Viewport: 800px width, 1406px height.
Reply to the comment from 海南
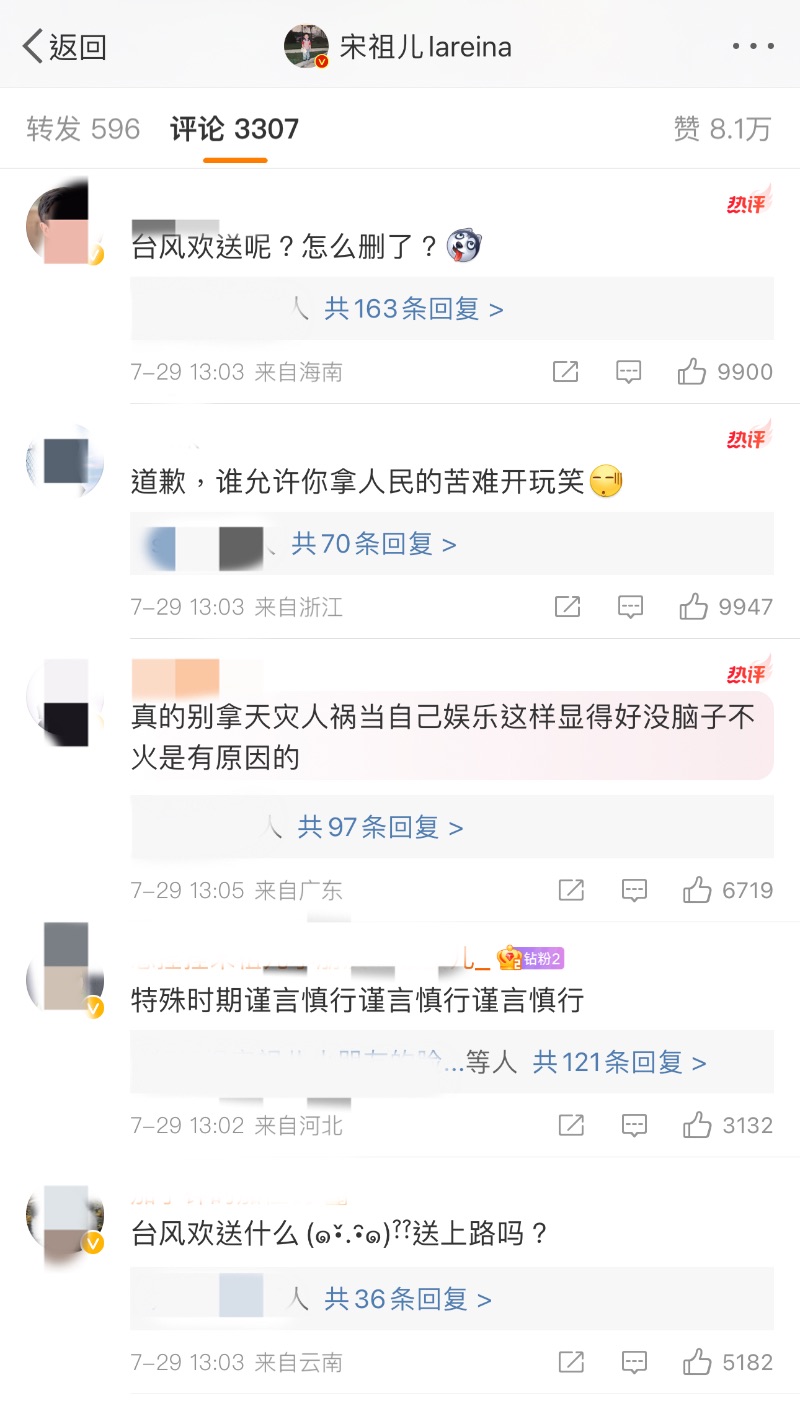click(x=628, y=372)
